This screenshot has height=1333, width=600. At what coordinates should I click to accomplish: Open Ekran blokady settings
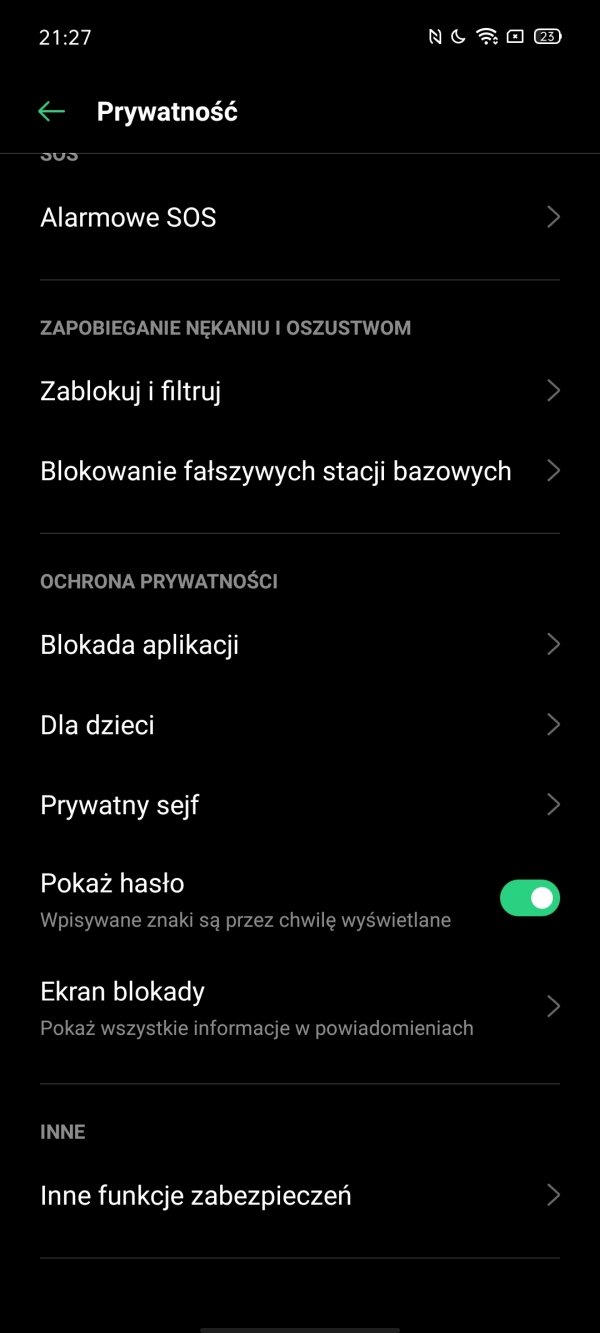tap(300, 1007)
